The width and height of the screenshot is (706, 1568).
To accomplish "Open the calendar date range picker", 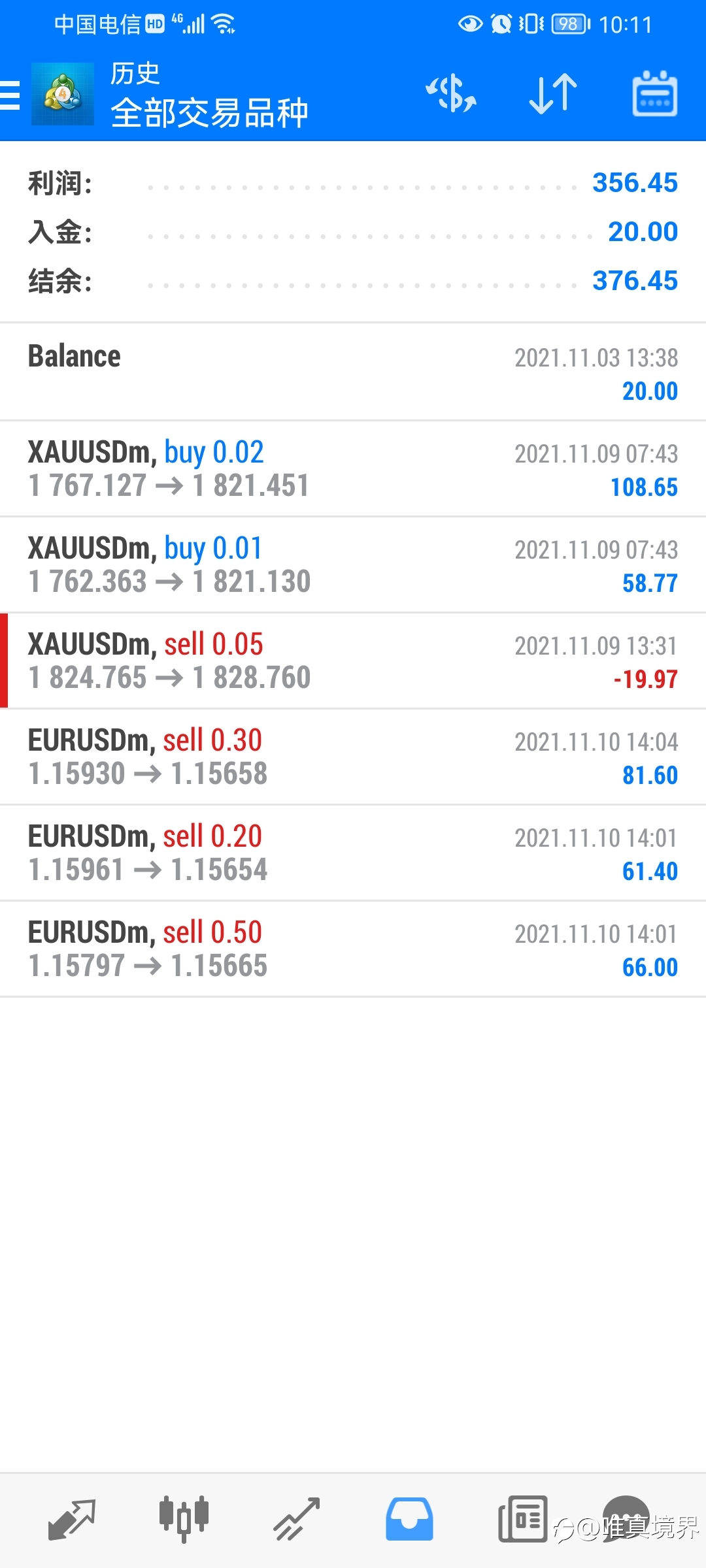I will 654,93.
